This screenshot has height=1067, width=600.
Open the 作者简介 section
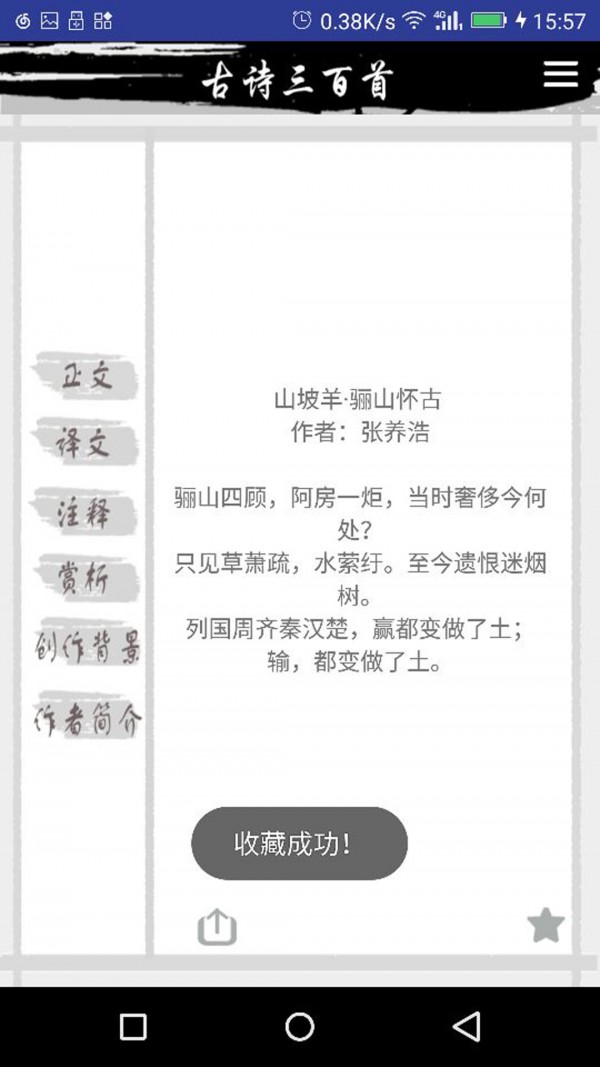87,720
